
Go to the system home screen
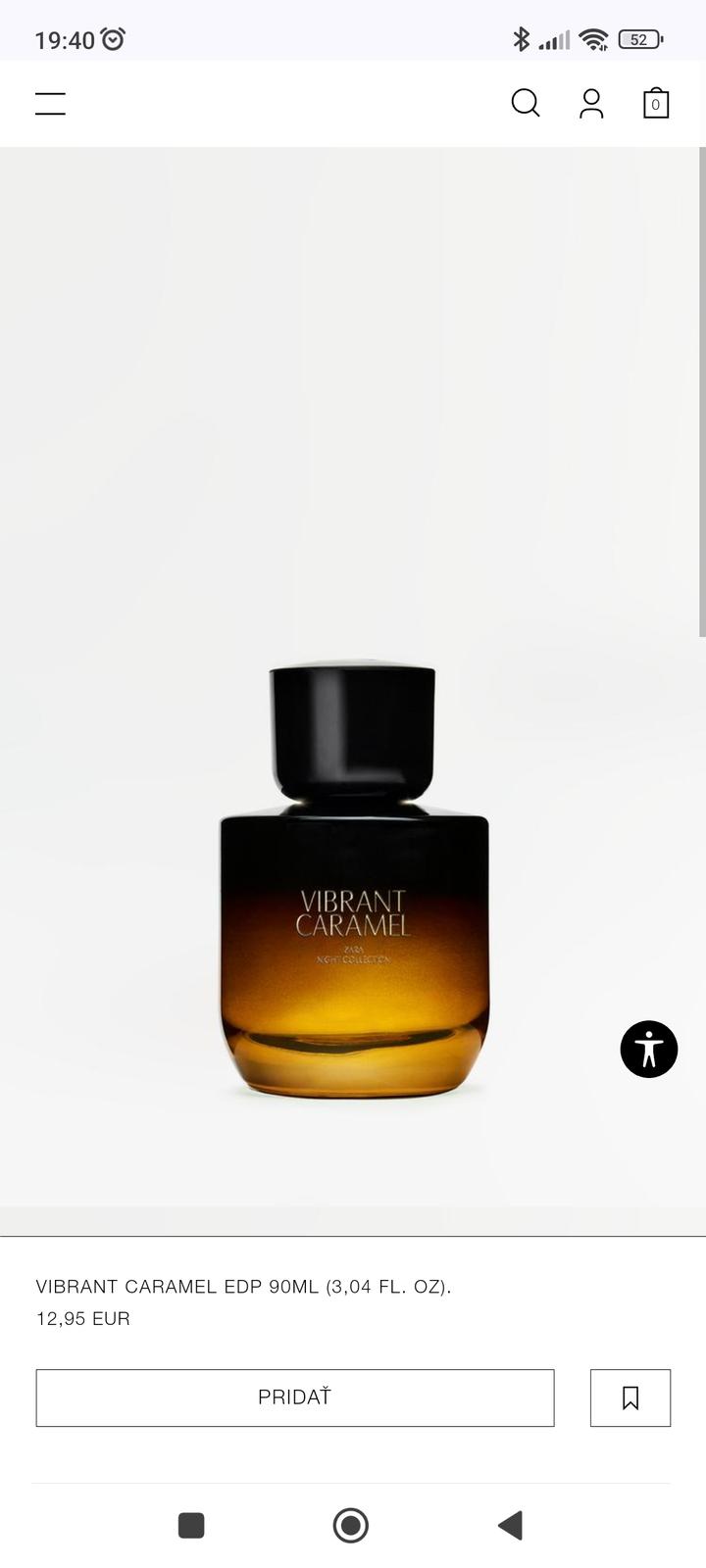pyautogui.click(x=351, y=1525)
